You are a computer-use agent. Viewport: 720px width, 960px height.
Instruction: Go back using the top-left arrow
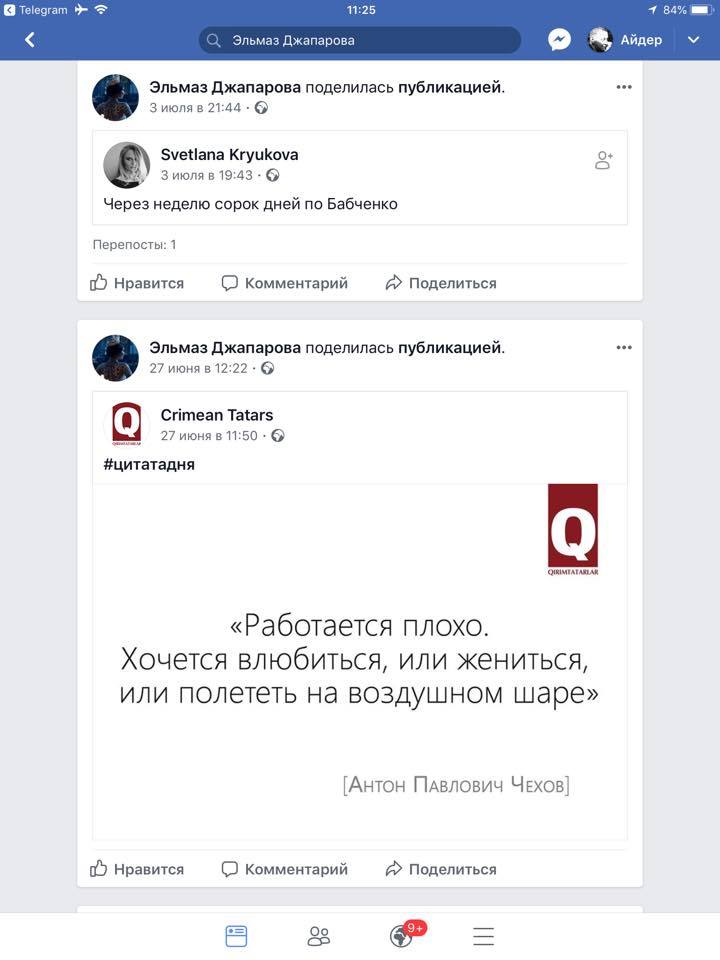click(x=30, y=40)
